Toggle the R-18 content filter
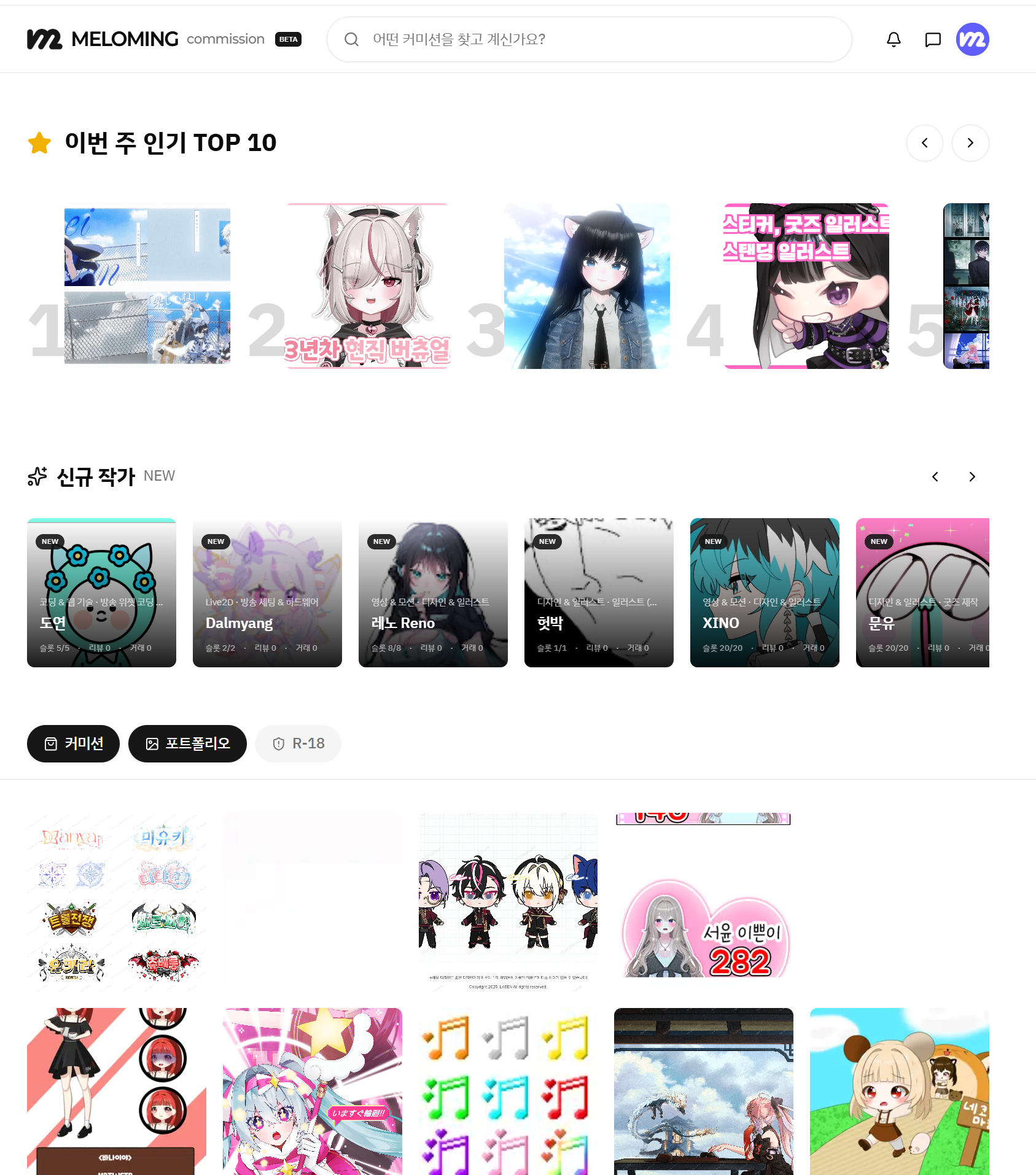Image resolution: width=1036 pixels, height=1175 pixels. click(x=298, y=744)
